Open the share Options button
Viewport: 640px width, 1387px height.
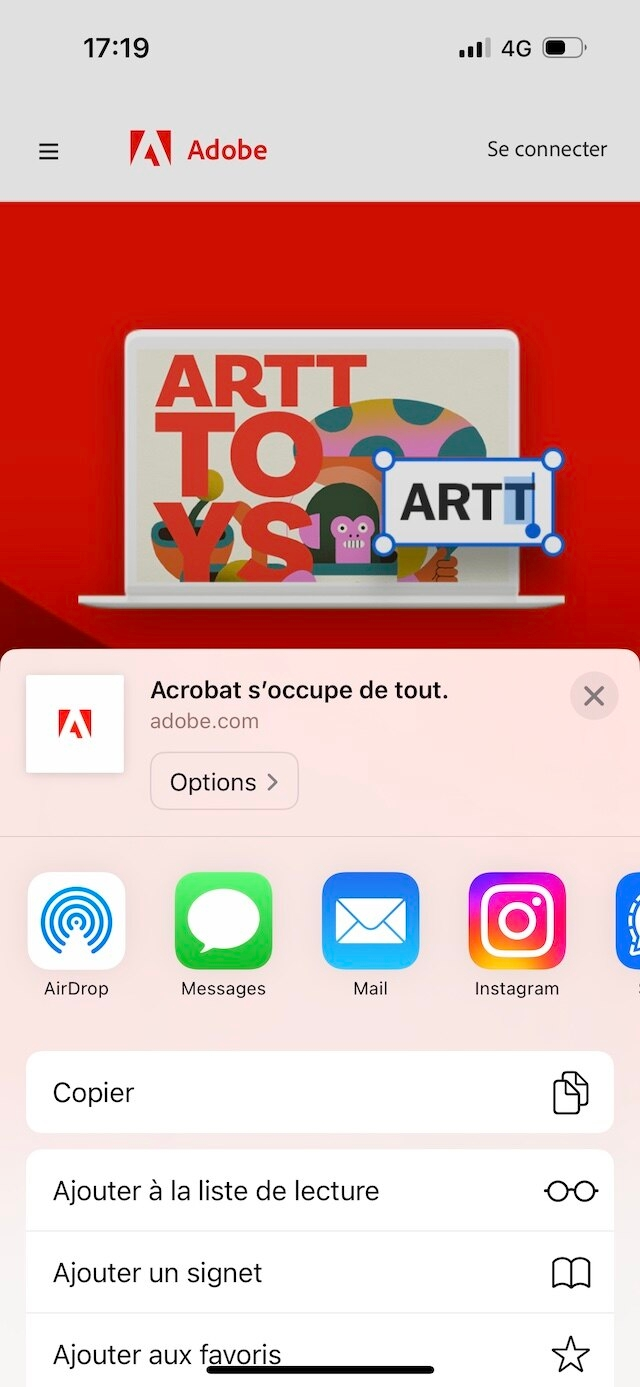coord(224,781)
